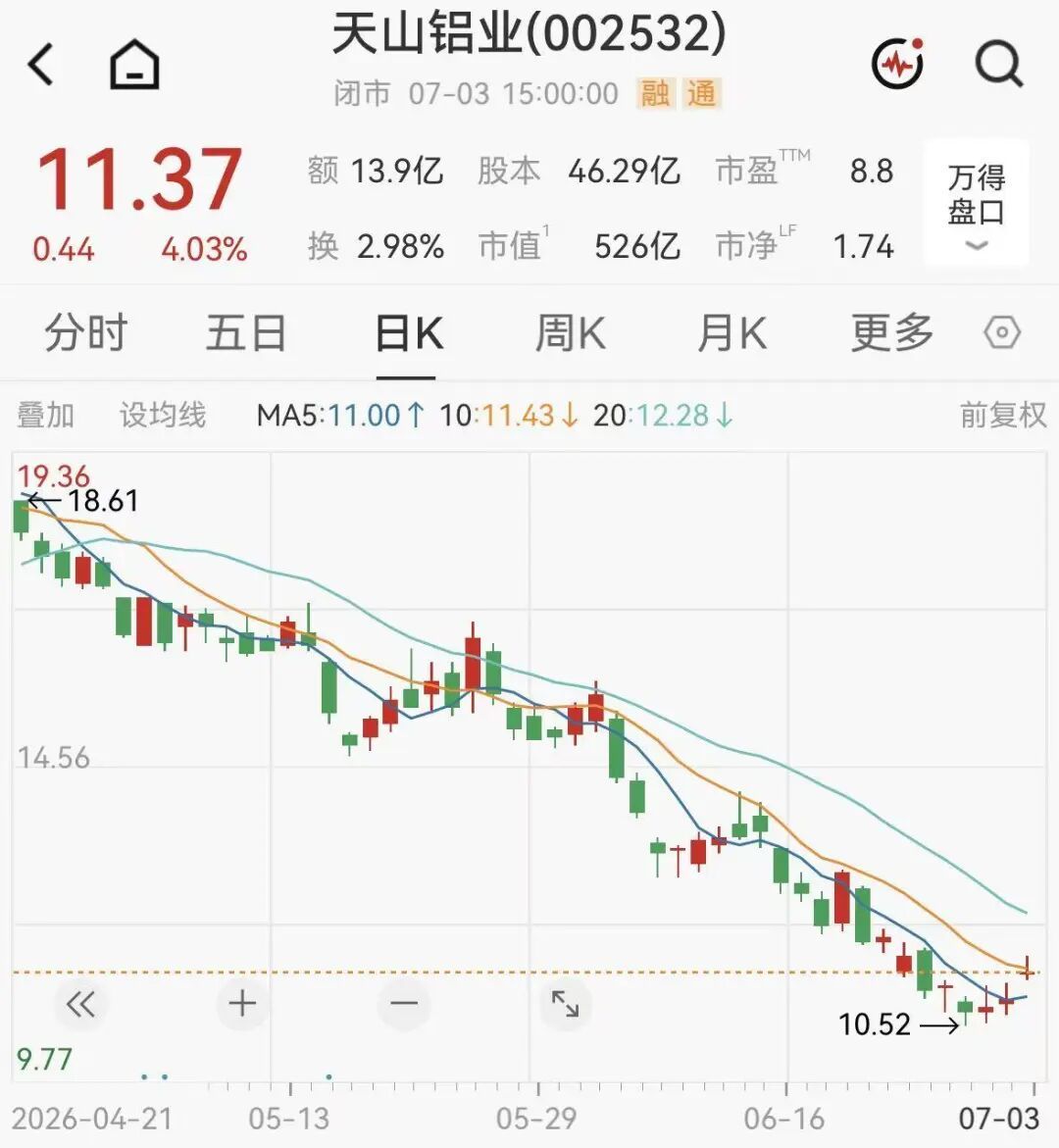Expand the chart to fullscreen
The image size is (1059, 1148).
pyautogui.click(x=565, y=1003)
